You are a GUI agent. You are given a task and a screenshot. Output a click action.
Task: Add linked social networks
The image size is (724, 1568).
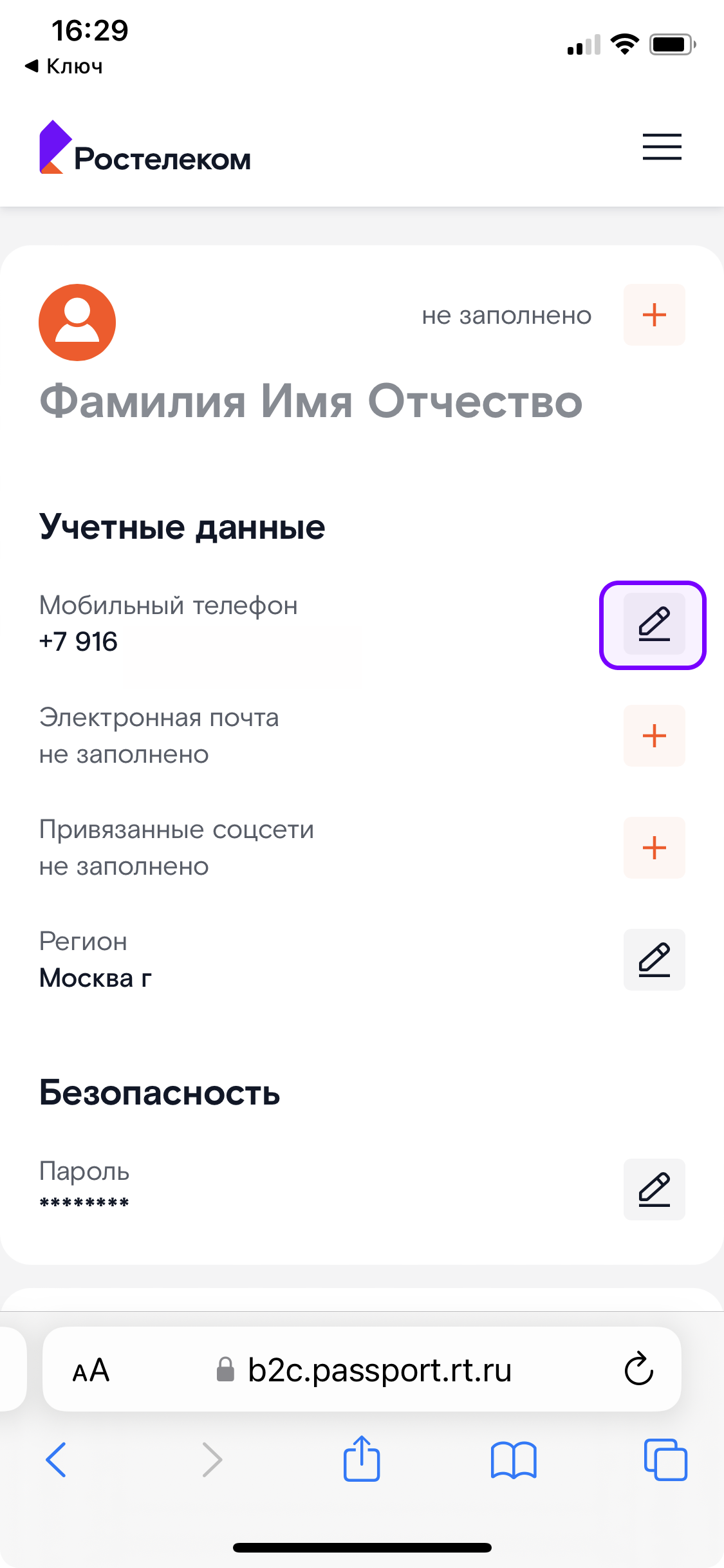654,848
